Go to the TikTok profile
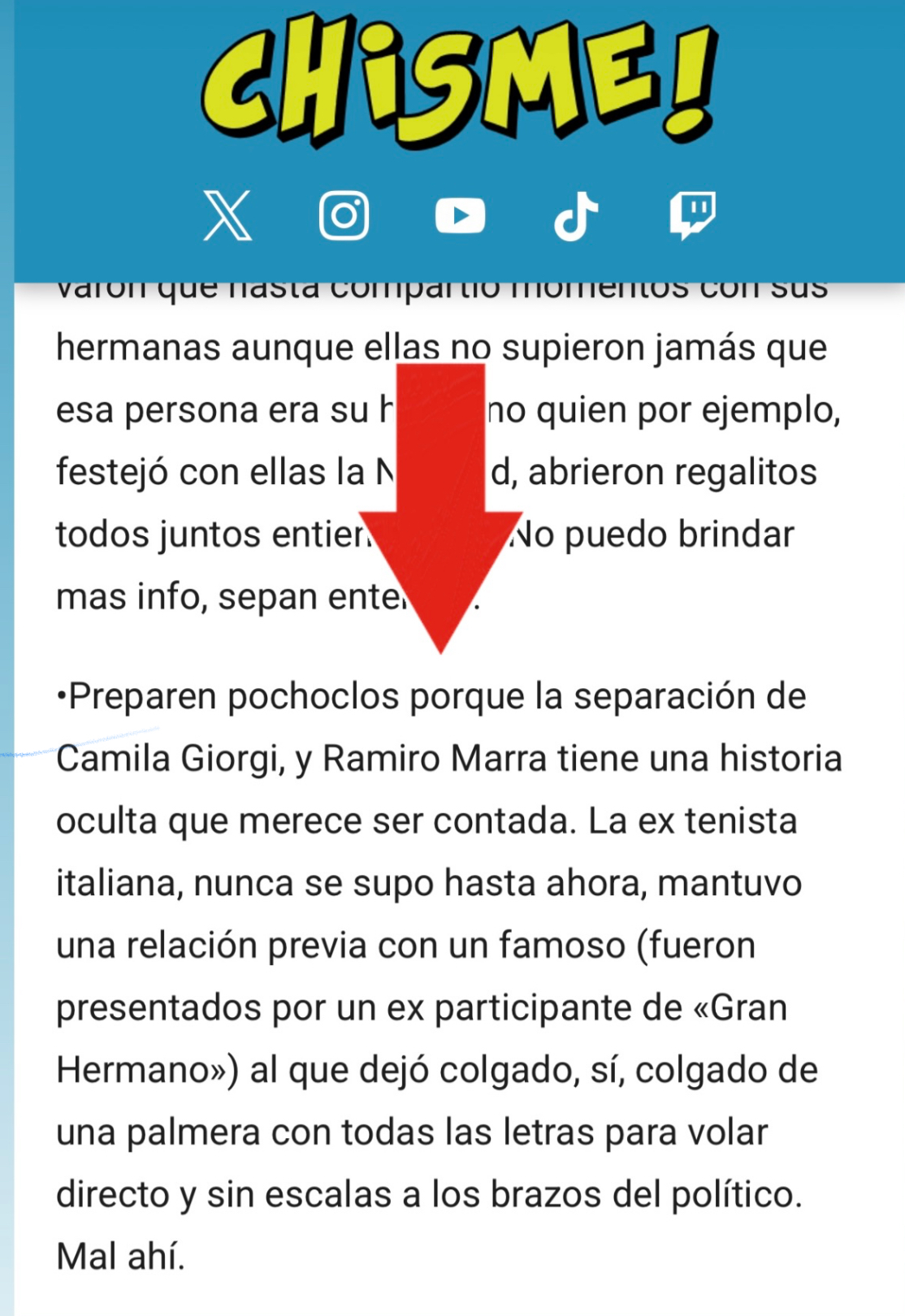Image resolution: width=905 pixels, height=1316 pixels. coord(575,216)
